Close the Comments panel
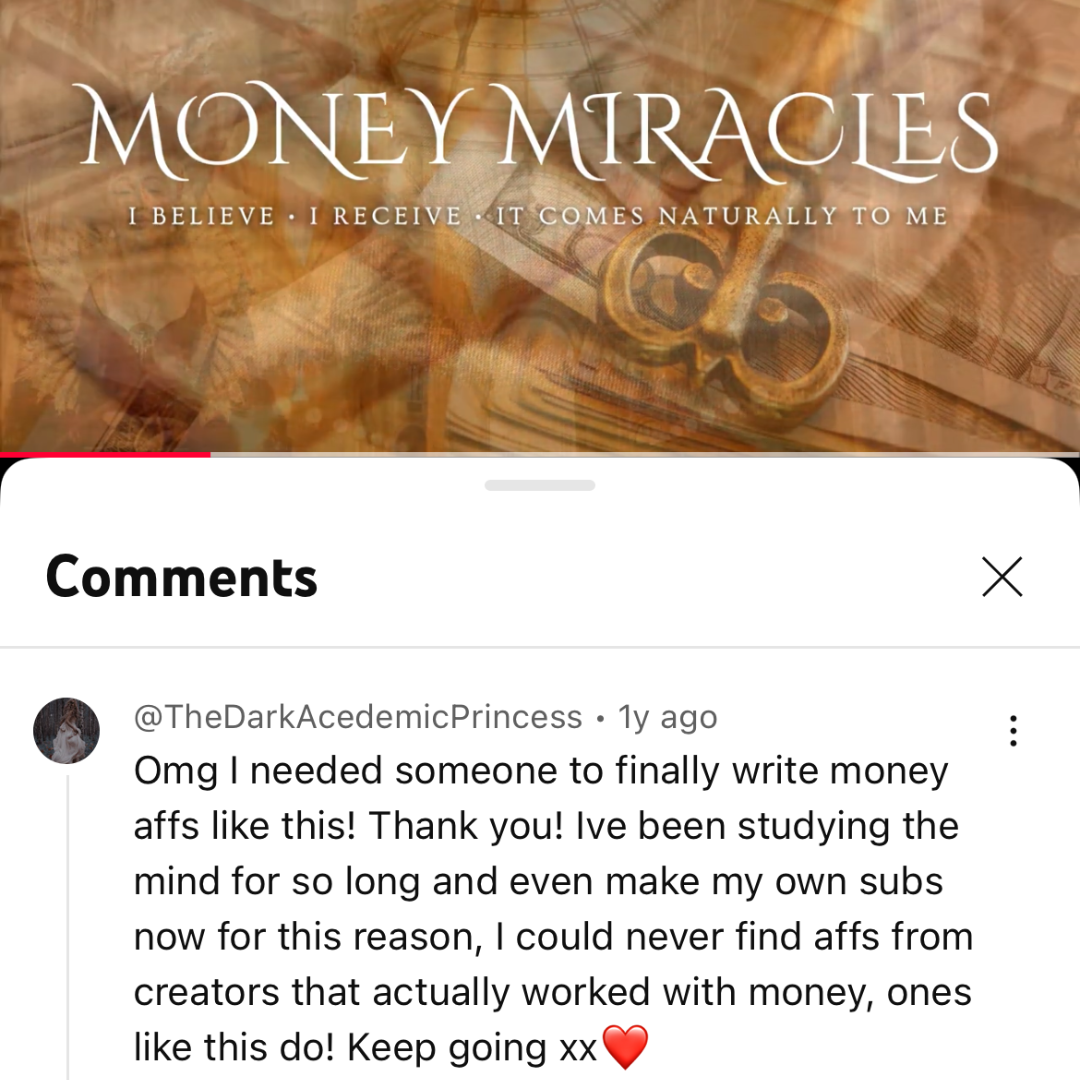The width and height of the screenshot is (1080, 1080). click(1002, 577)
